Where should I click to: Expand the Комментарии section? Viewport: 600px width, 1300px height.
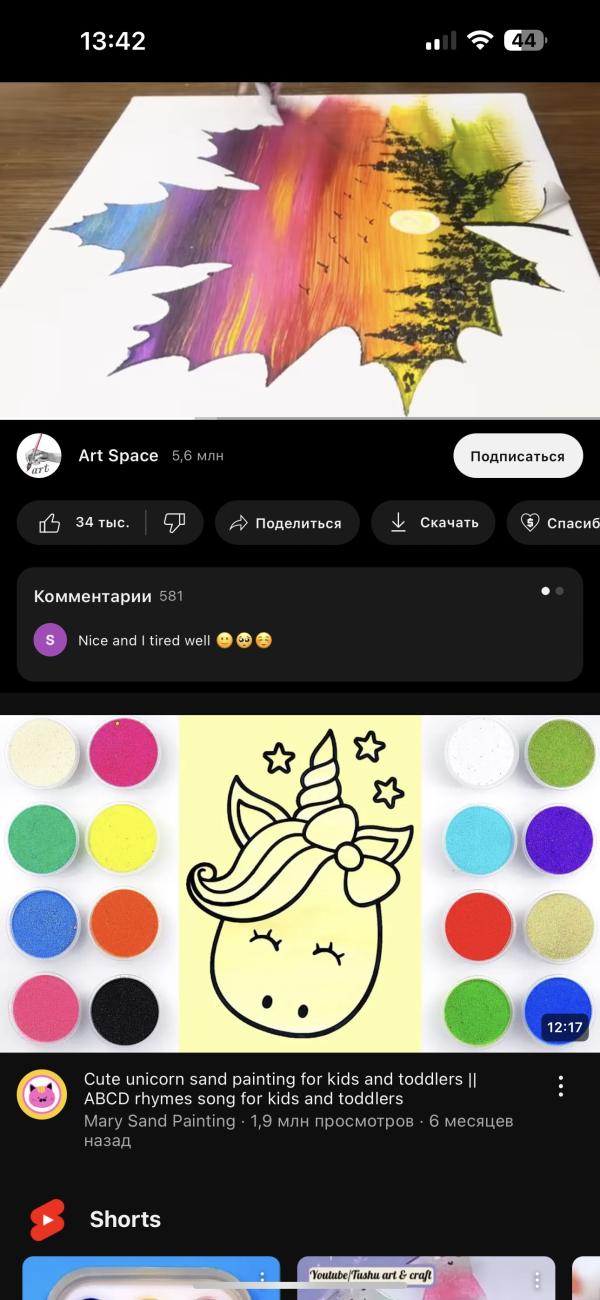click(300, 625)
